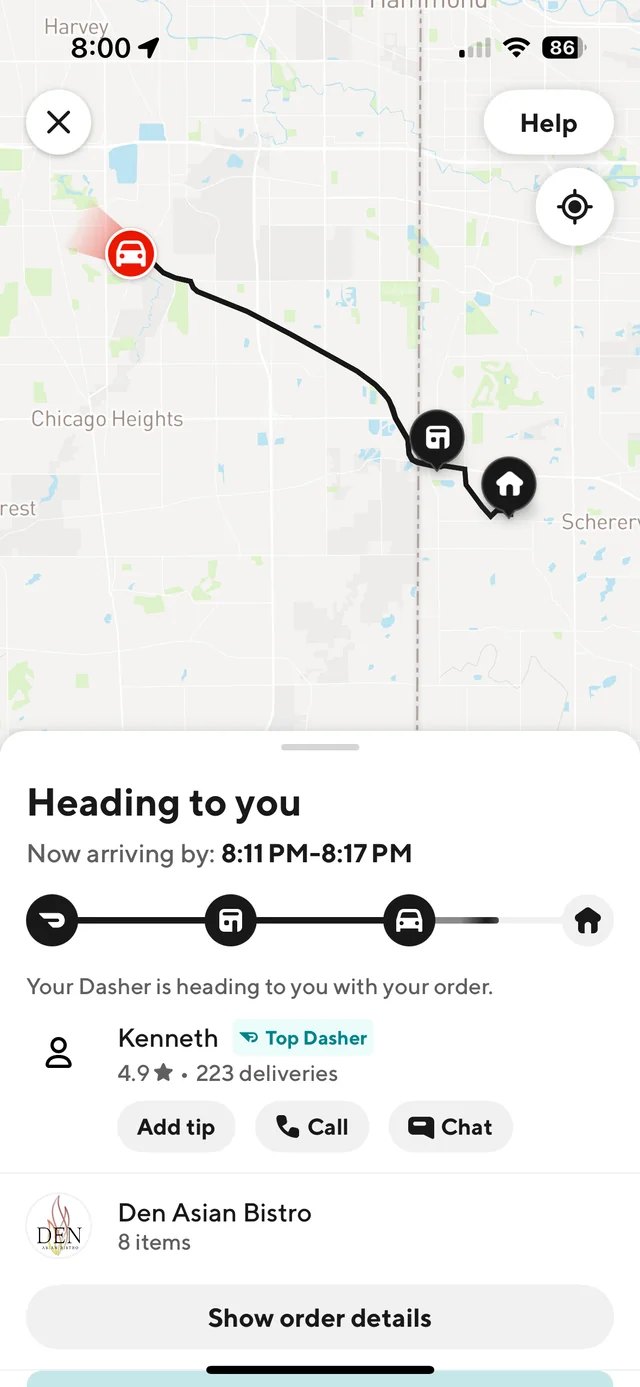Close the order tracking map

tap(59, 123)
